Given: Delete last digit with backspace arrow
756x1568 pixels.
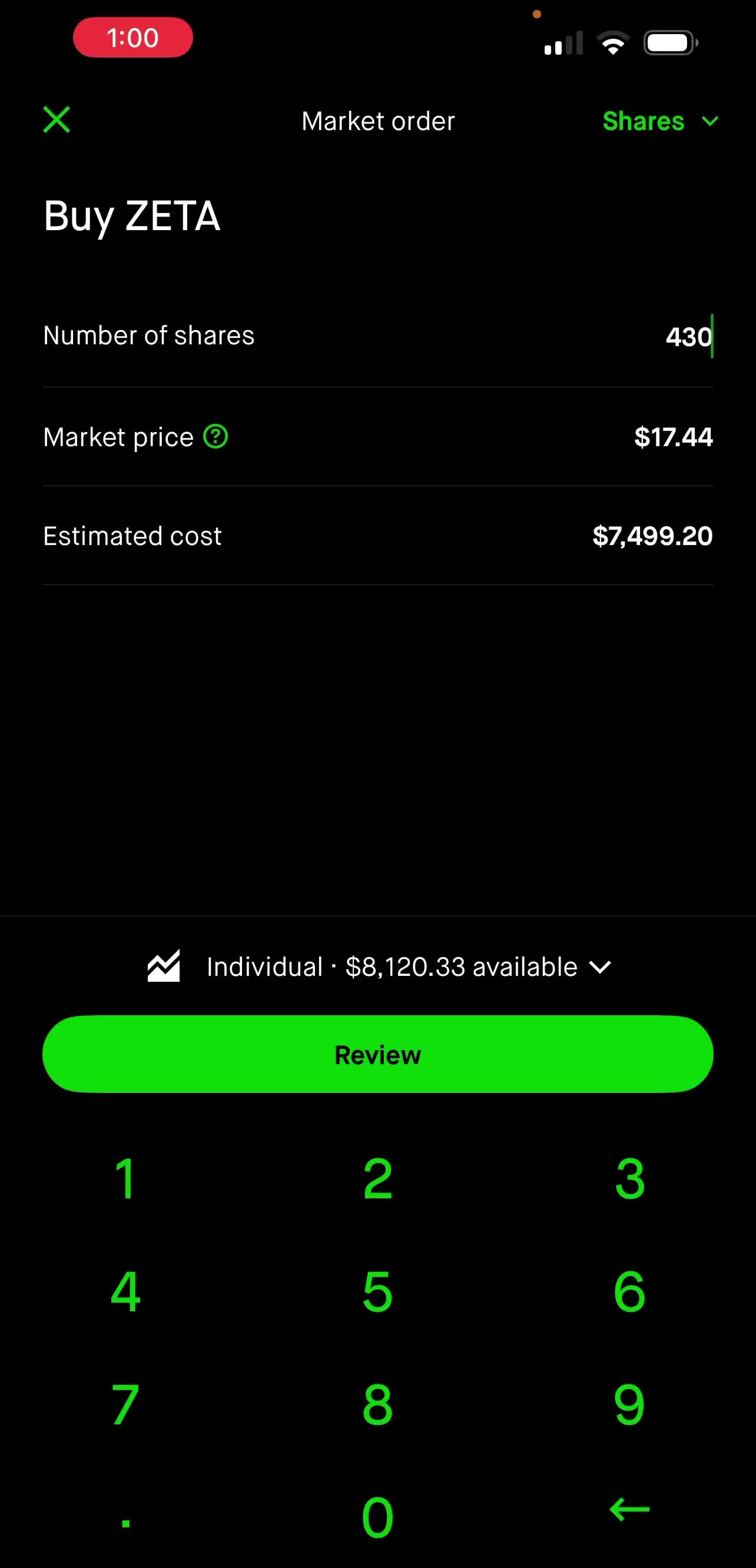Looking at the screenshot, I should pos(629,1510).
